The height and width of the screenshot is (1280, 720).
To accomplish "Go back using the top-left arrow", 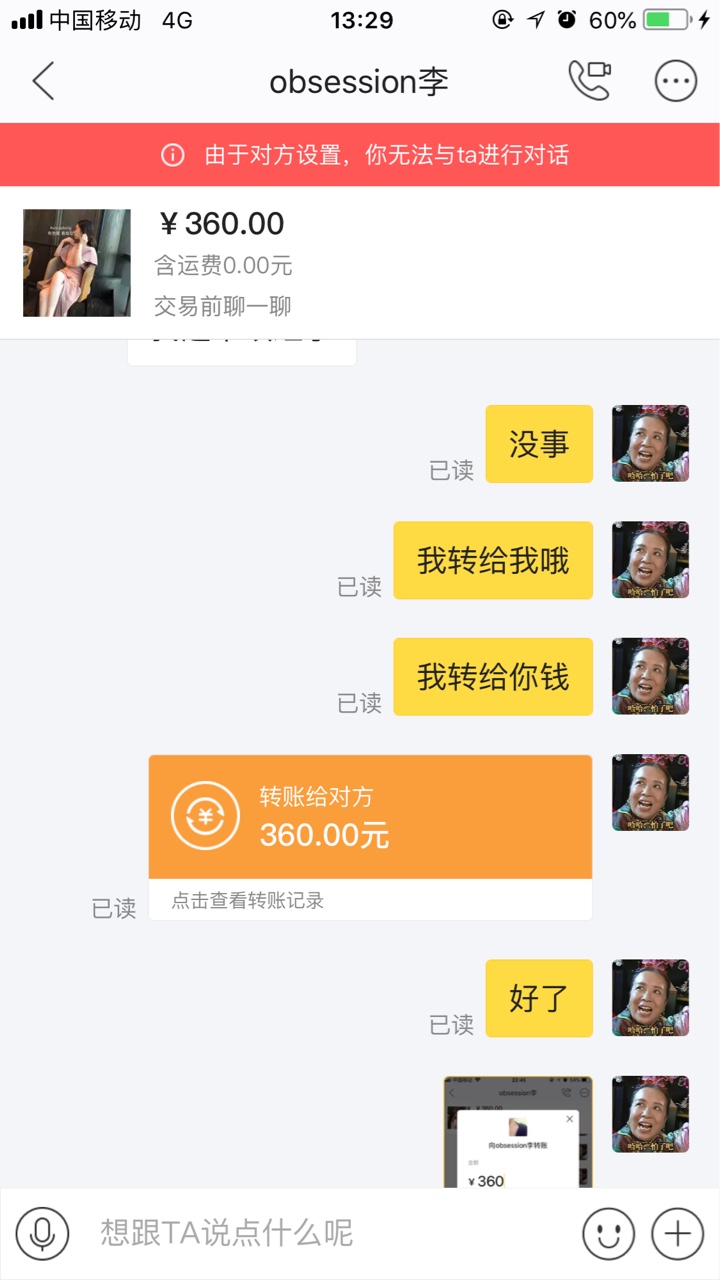I will point(42,81).
